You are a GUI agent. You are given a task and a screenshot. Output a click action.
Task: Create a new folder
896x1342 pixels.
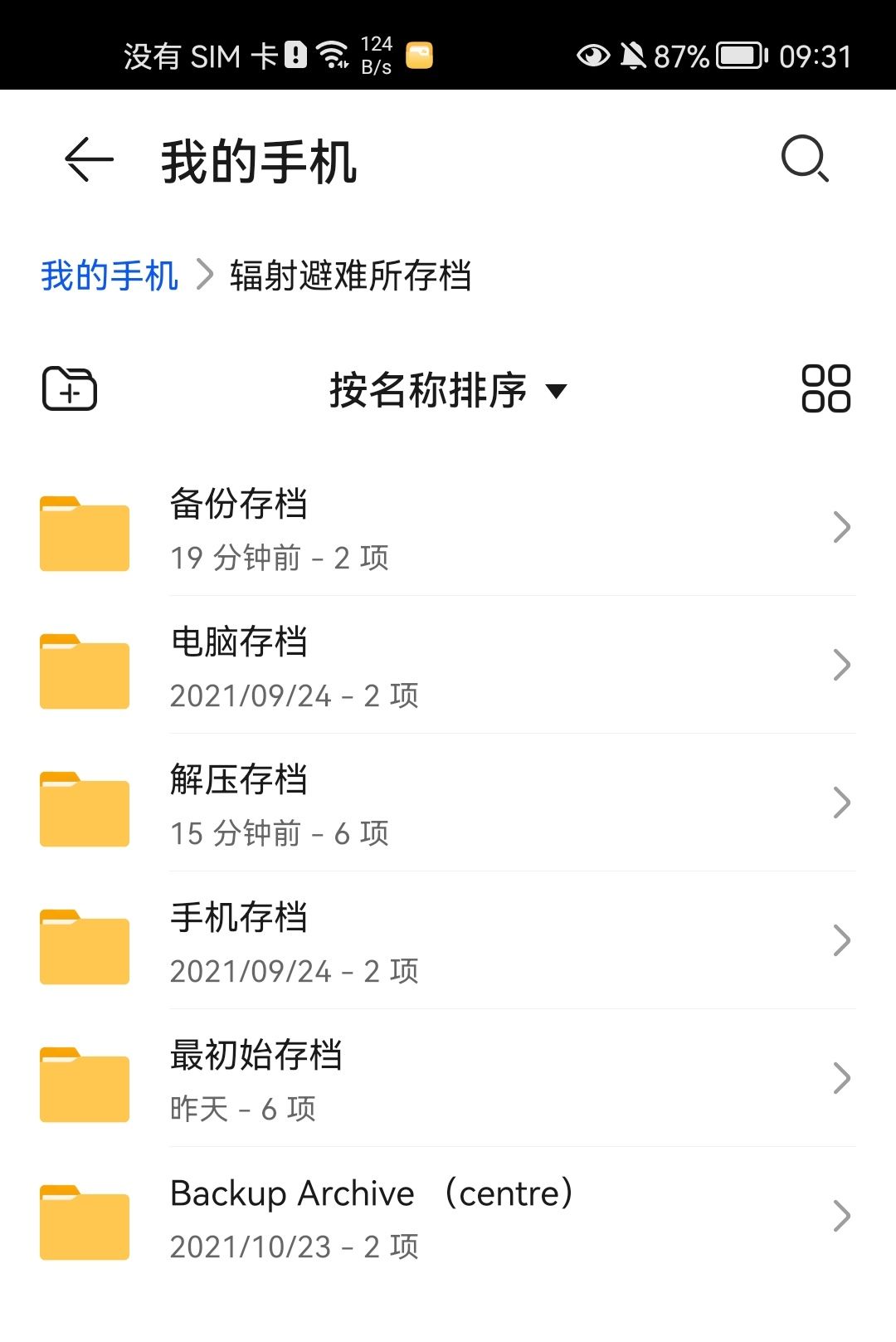pyautogui.click(x=70, y=388)
